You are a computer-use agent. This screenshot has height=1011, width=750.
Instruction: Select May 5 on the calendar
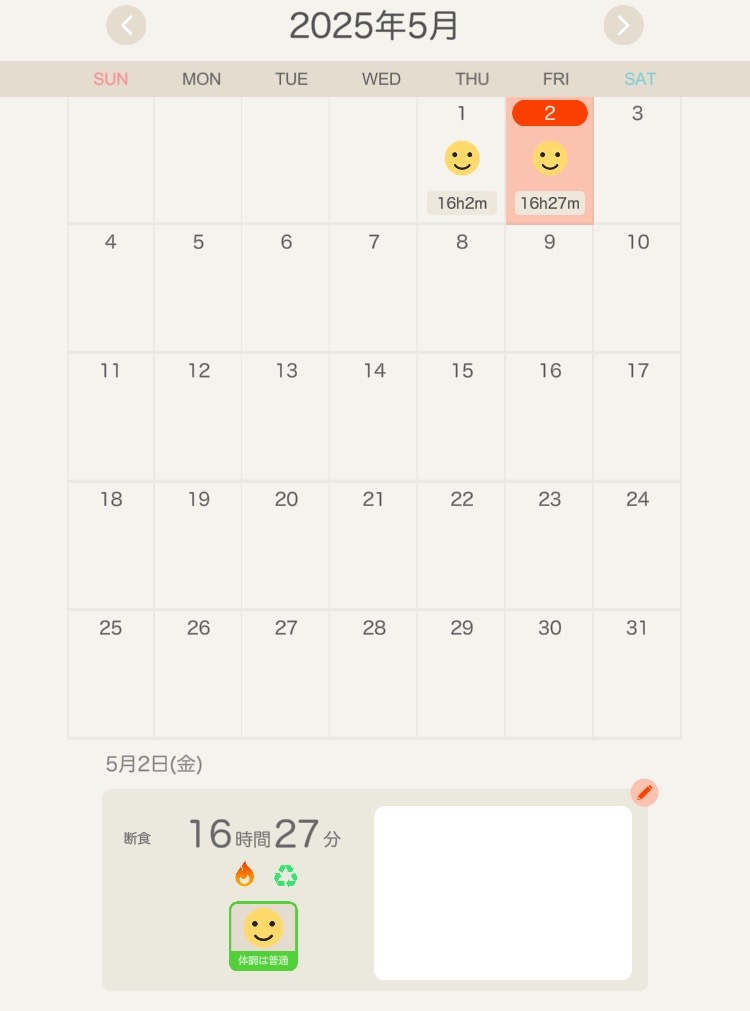coord(198,288)
